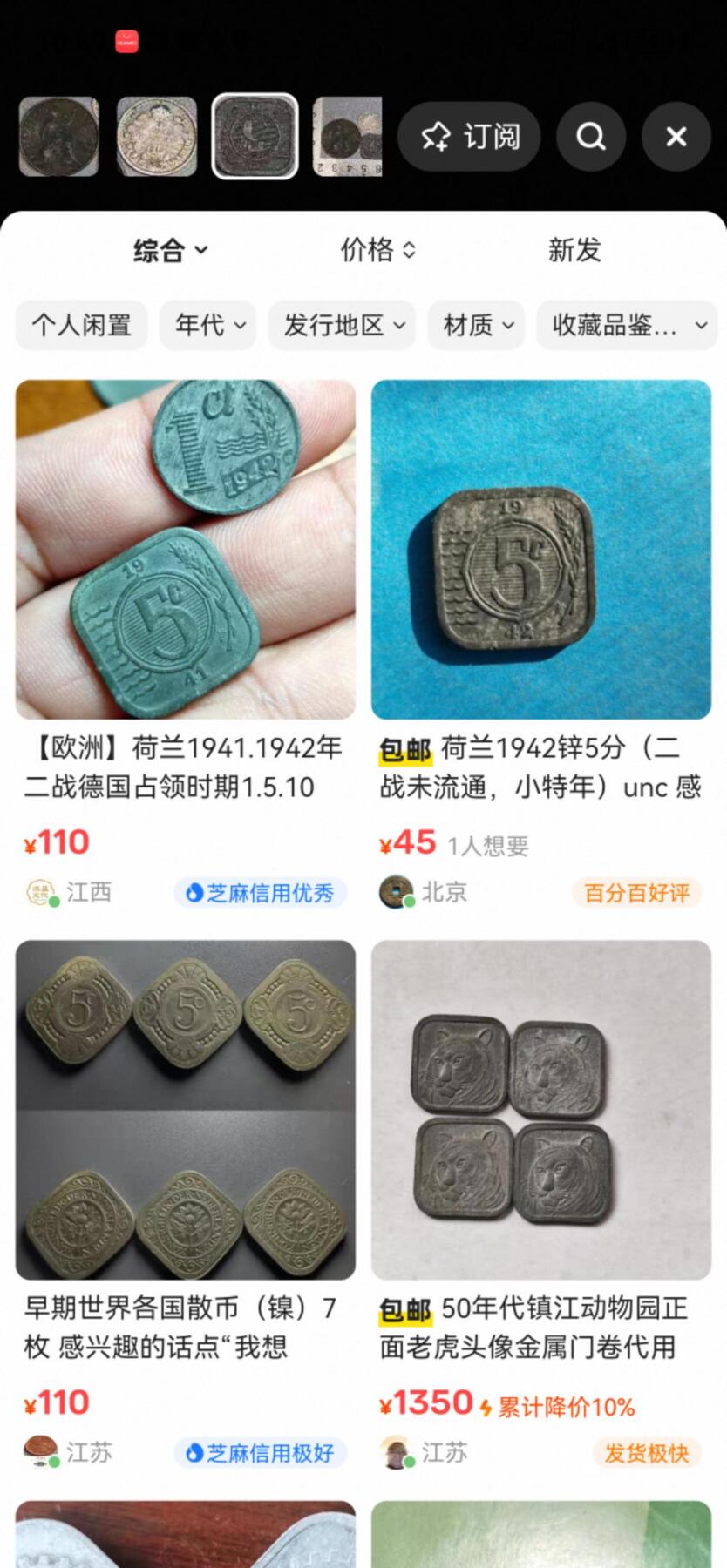Toggle the 包邮 free-shipping tag on 荷兰1942锌5分 listing
727x1568 pixels.
click(404, 747)
